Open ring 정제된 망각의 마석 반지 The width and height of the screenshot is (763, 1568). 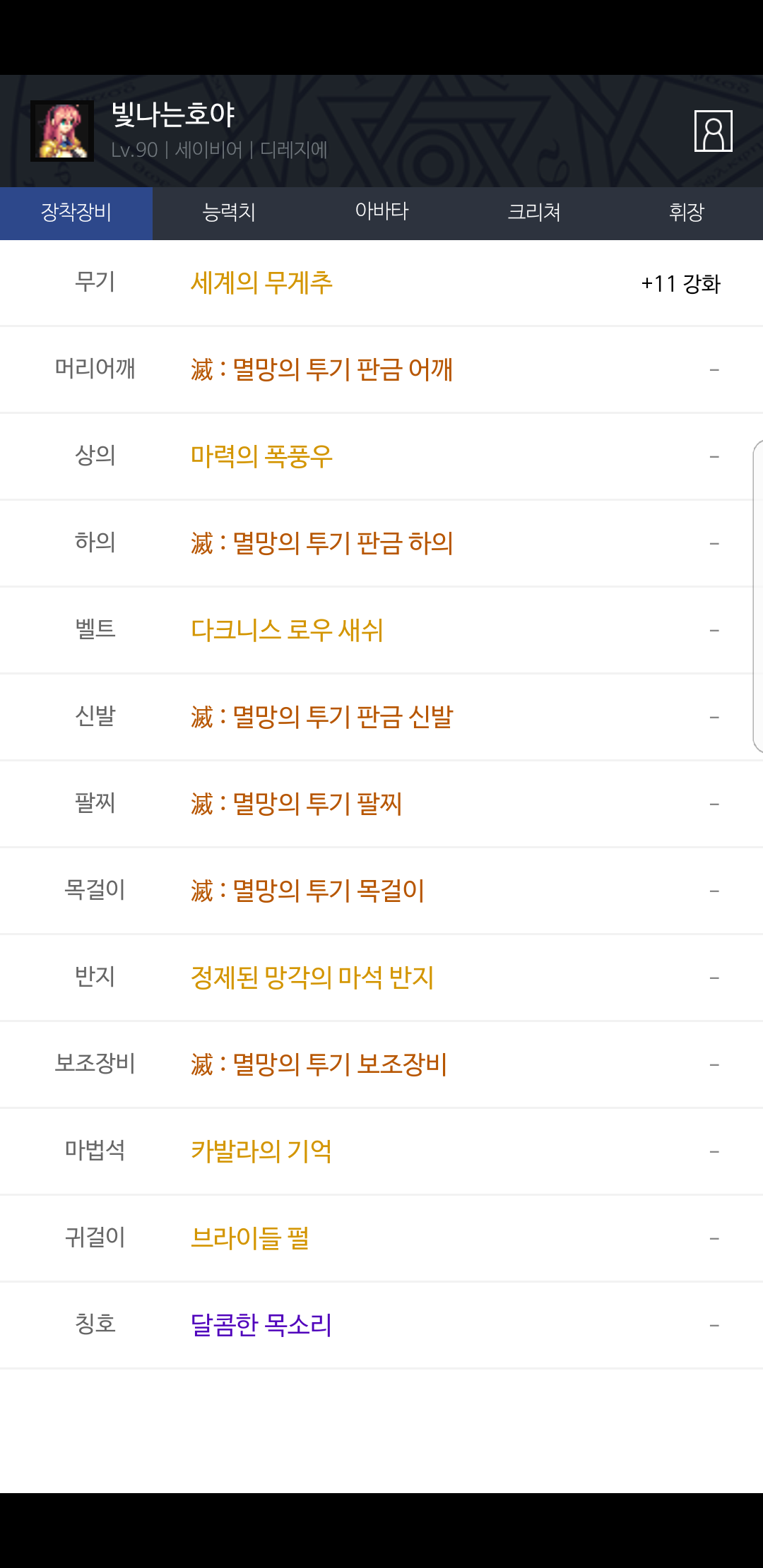312,978
